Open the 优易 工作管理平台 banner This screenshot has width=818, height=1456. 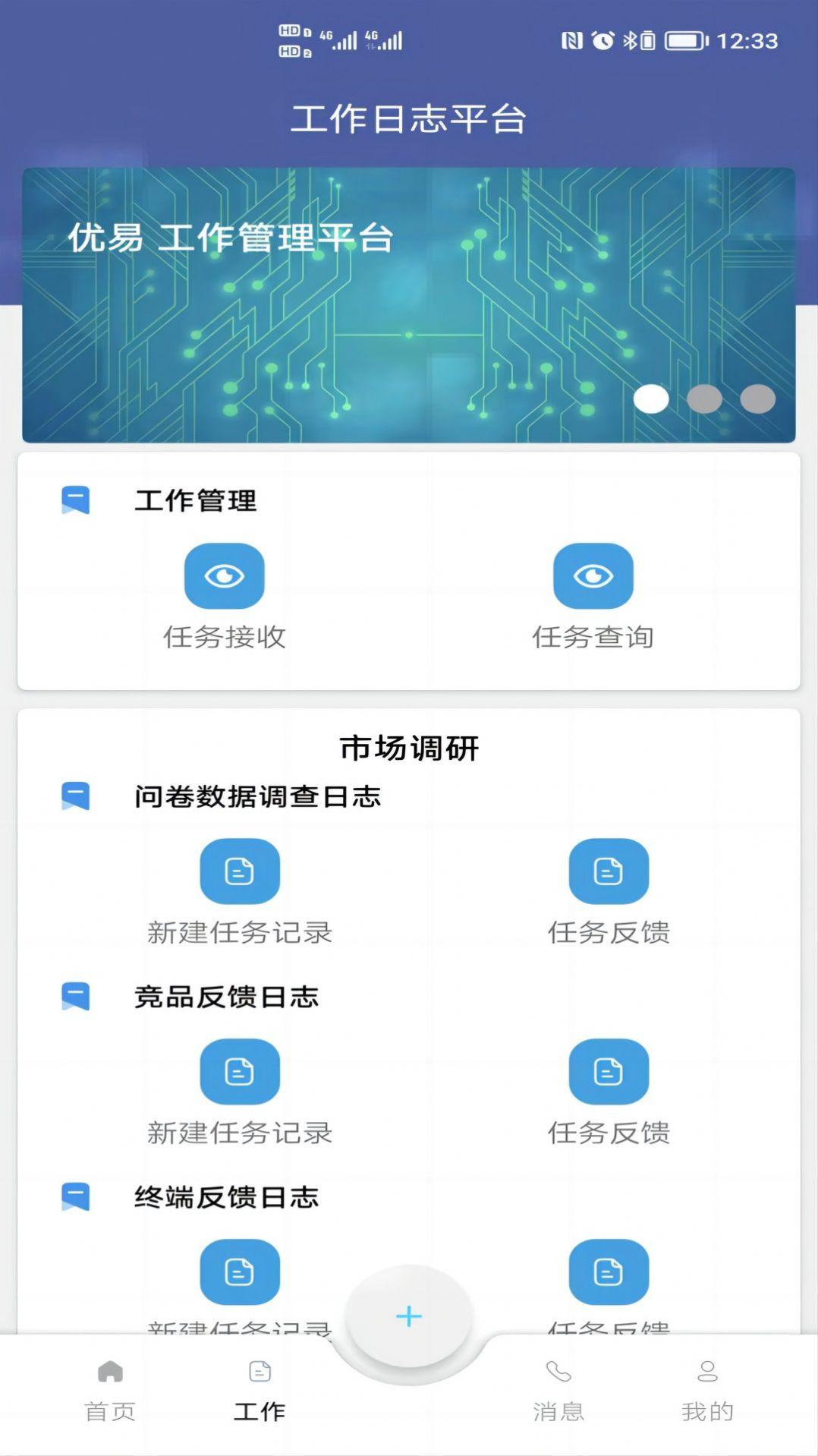point(409,304)
